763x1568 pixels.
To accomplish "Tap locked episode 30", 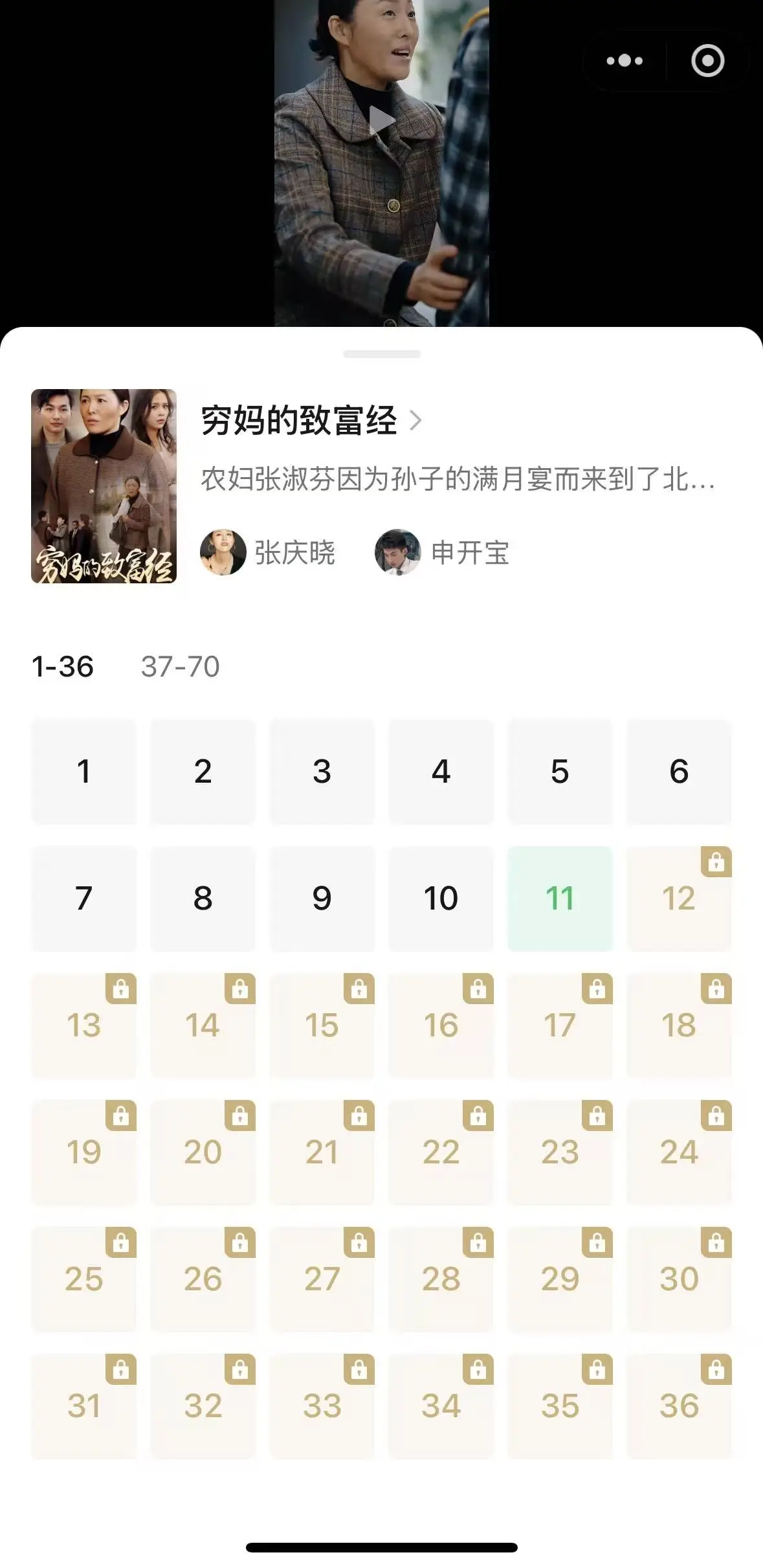I will point(679,1279).
